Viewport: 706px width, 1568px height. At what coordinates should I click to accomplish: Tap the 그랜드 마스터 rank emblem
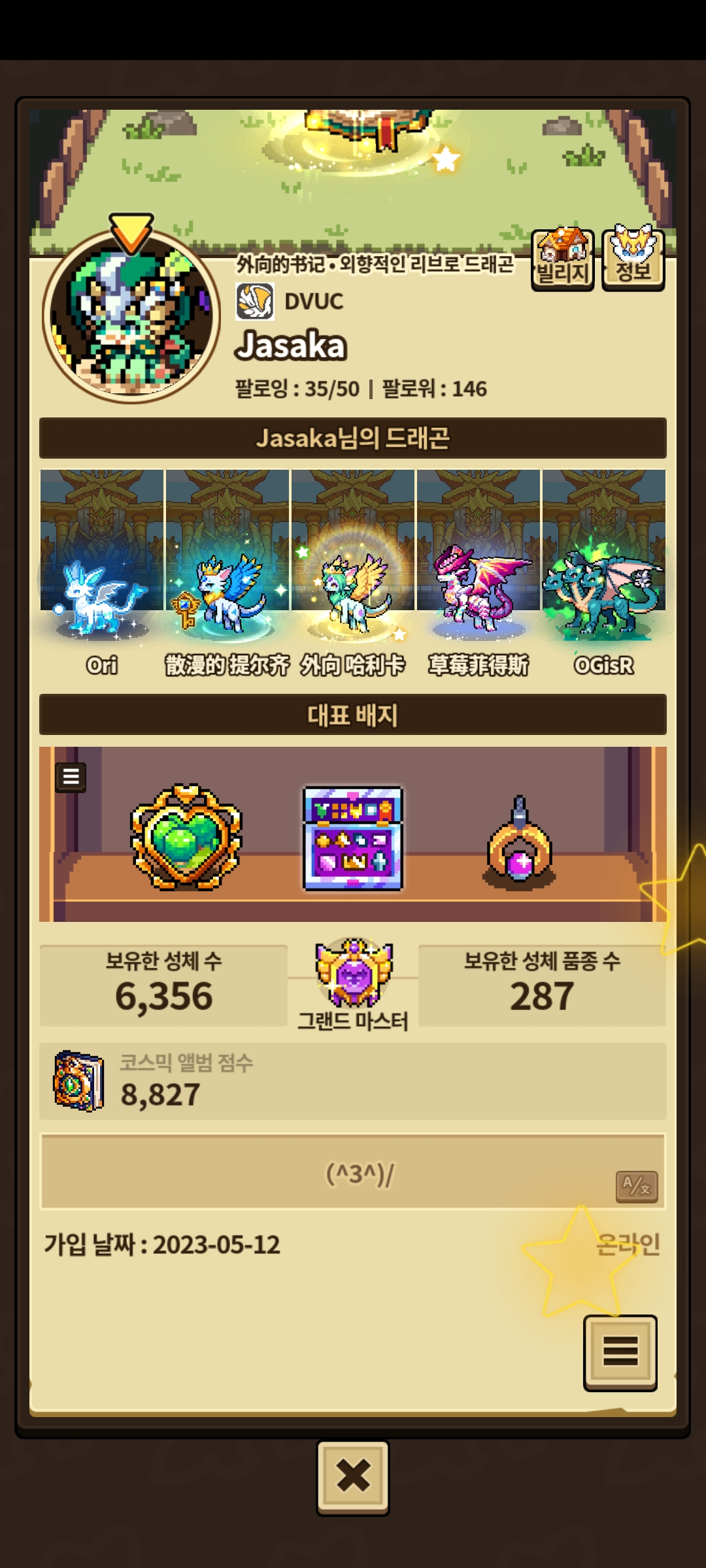pyautogui.click(x=353, y=973)
